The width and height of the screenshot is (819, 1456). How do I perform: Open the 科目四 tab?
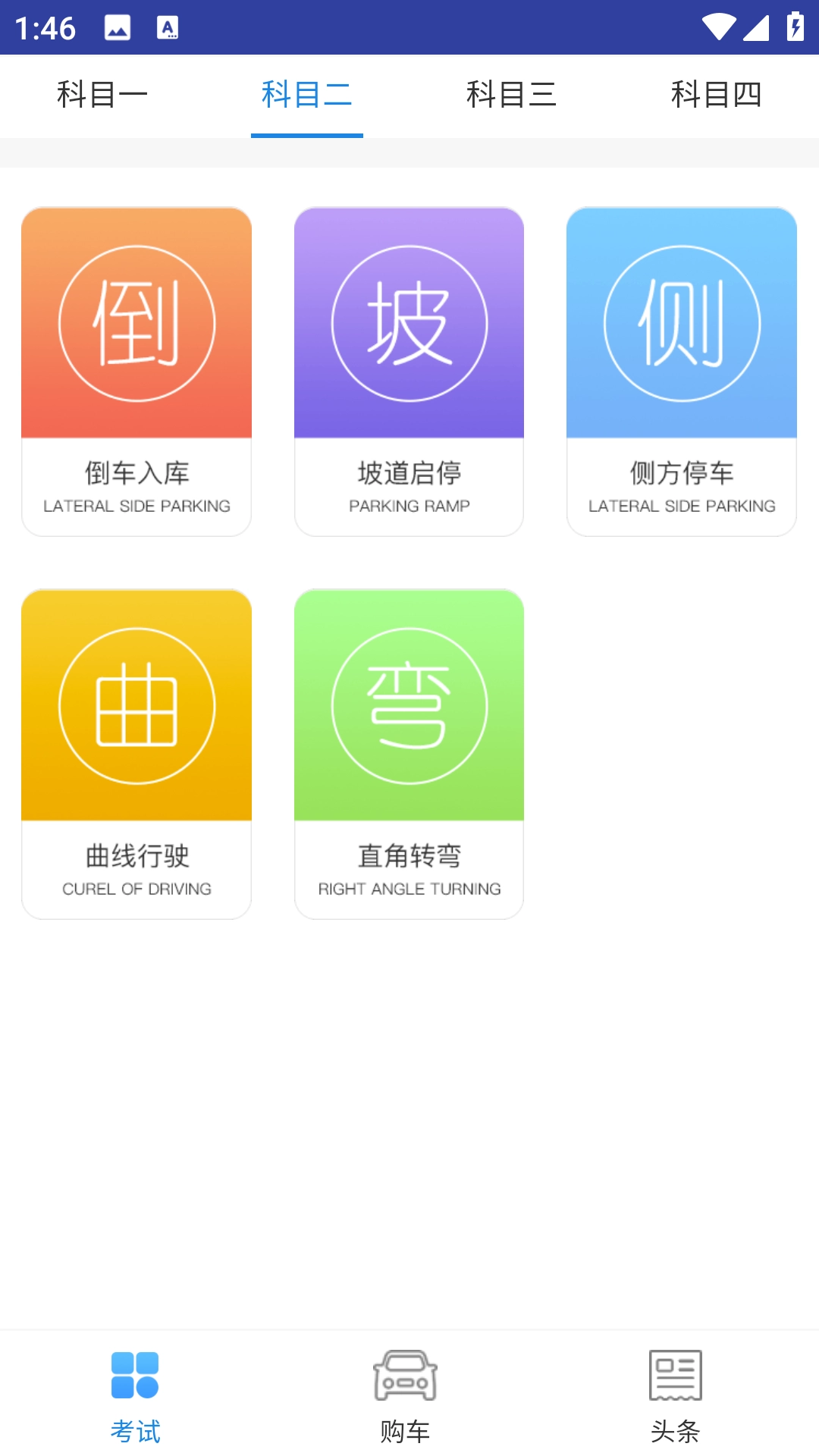pos(716,94)
